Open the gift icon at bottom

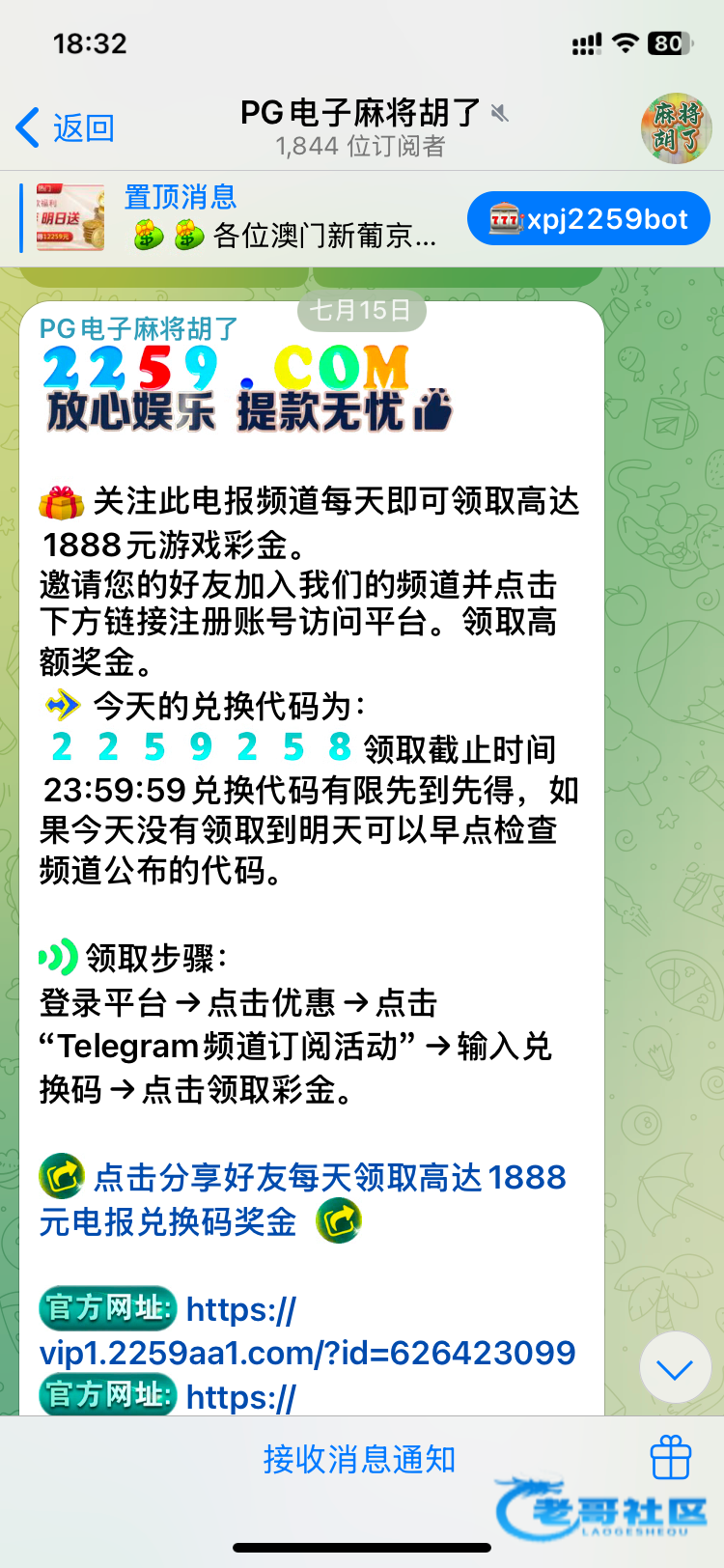pos(671,1458)
